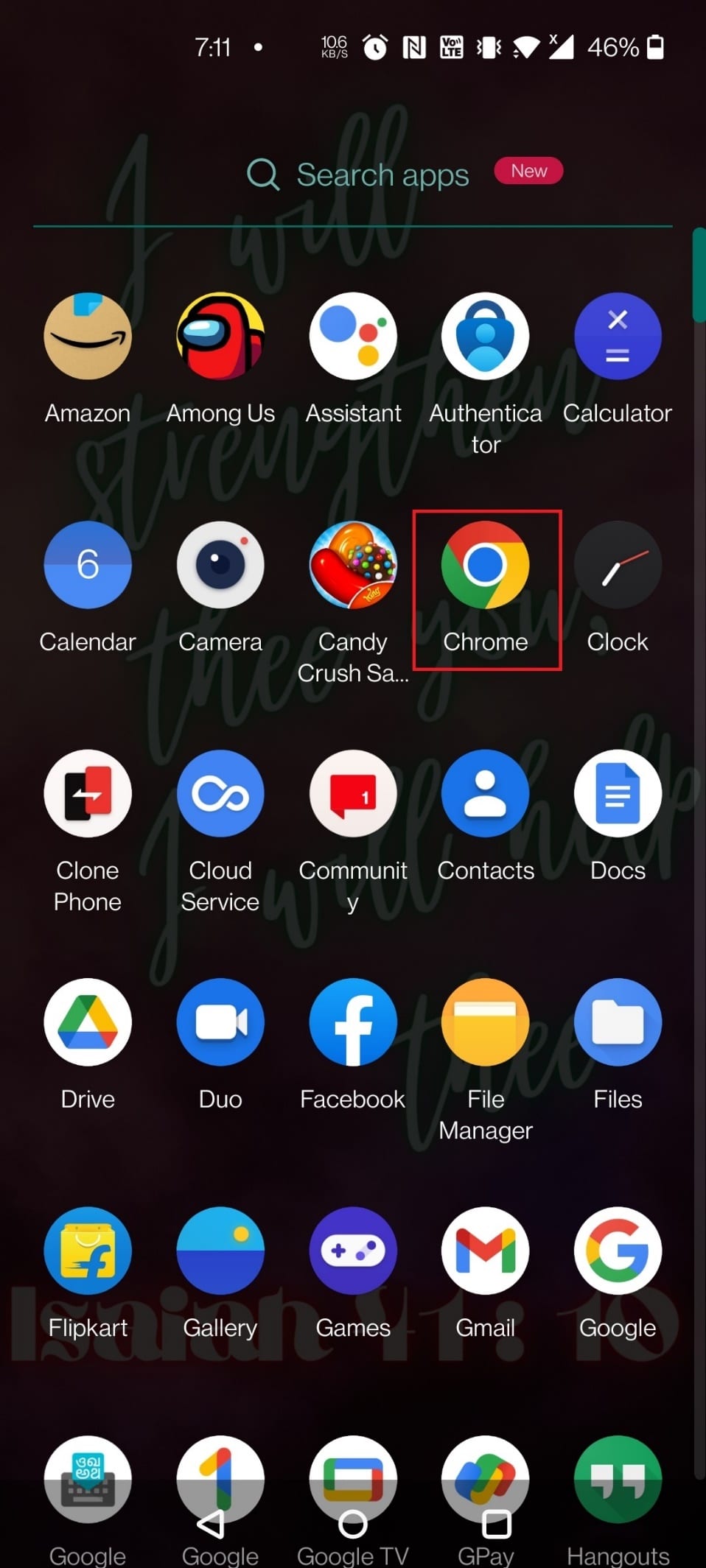Launch Google Assistant
This screenshot has height=1568, width=706.
tap(353, 337)
